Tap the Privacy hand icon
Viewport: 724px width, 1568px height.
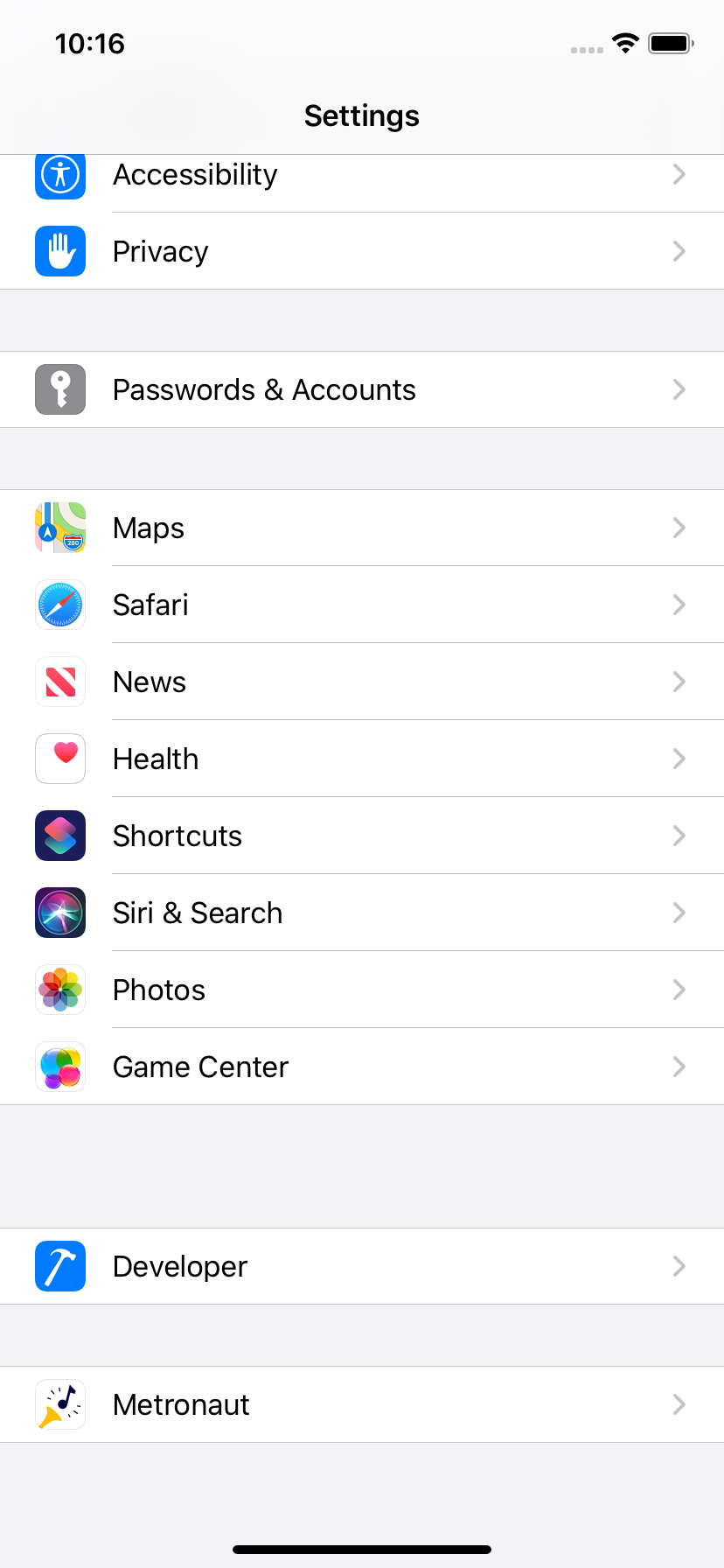[59, 251]
